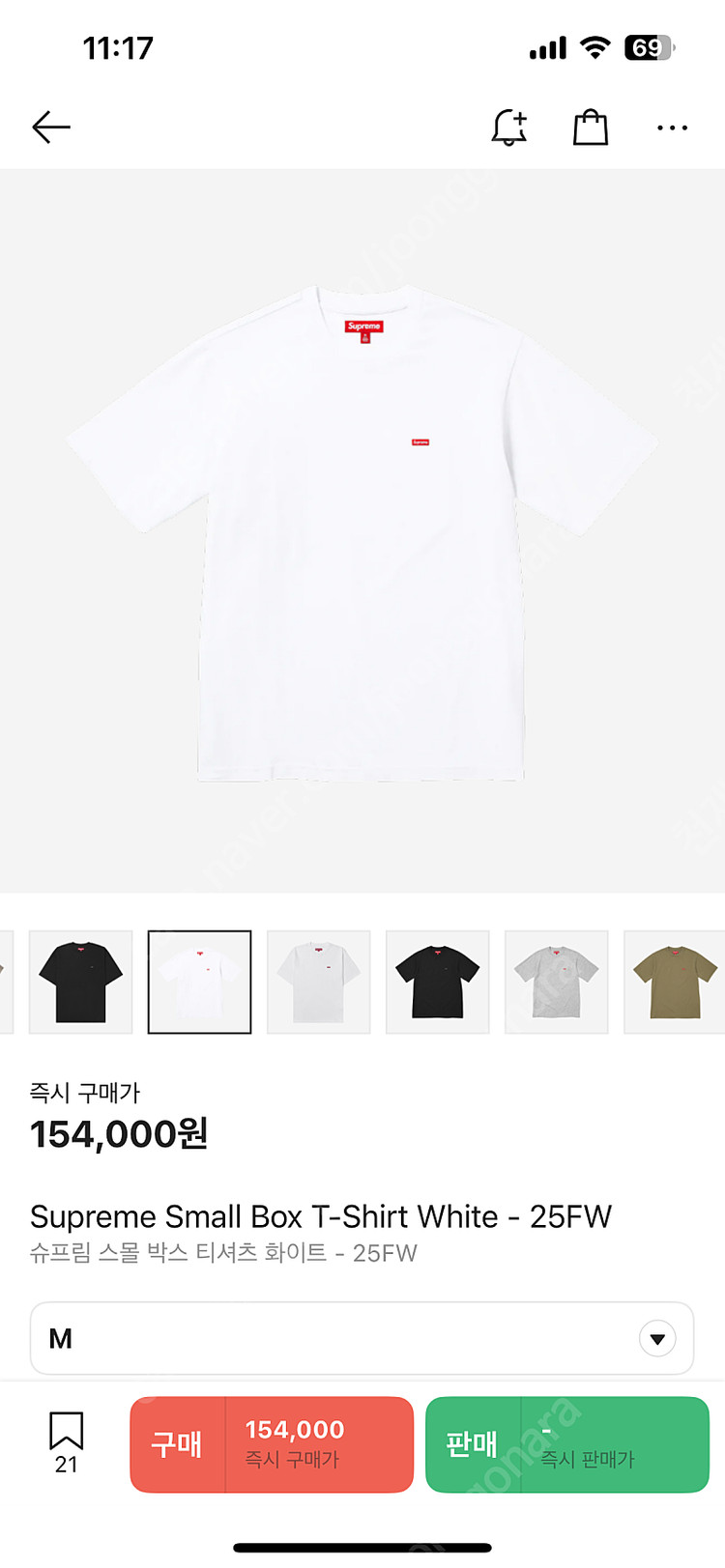This screenshot has height=1568, width=725.
Task: Open the notification bell with plus sign
Action: (x=509, y=128)
